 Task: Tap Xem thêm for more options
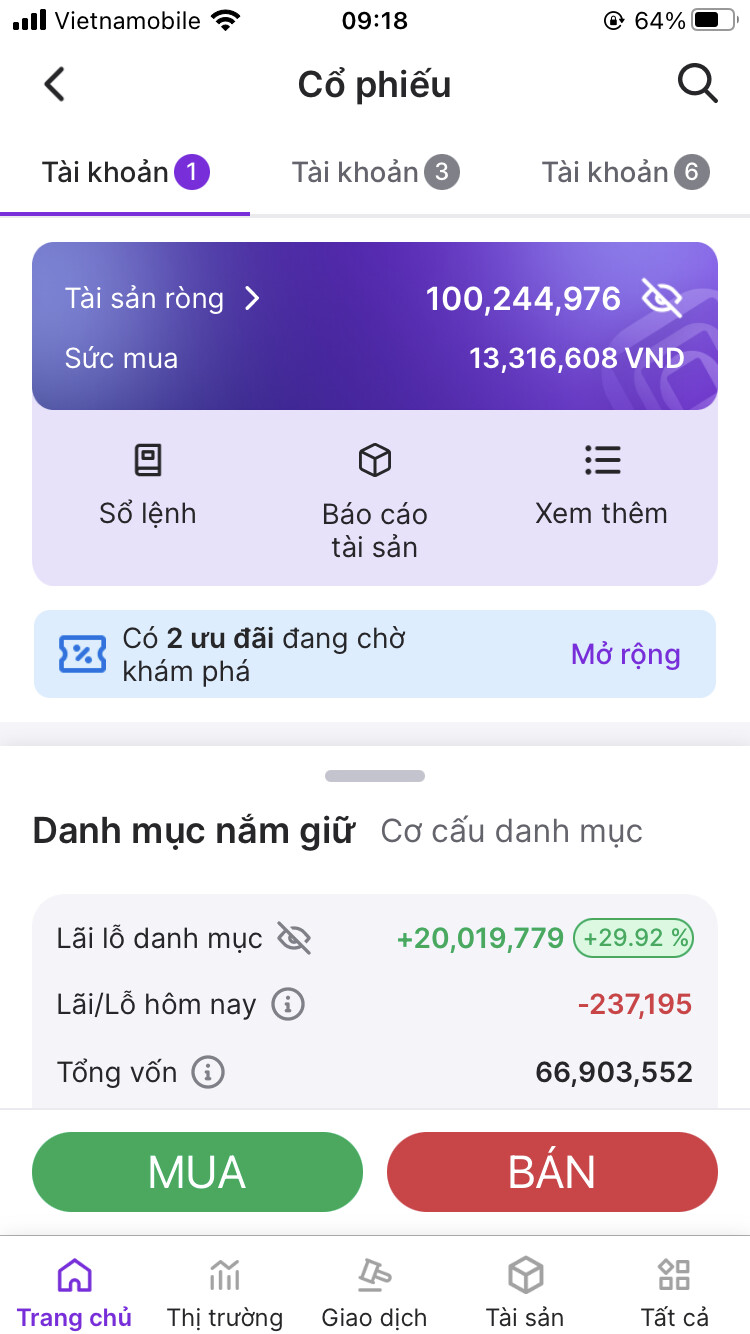coord(602,487)
